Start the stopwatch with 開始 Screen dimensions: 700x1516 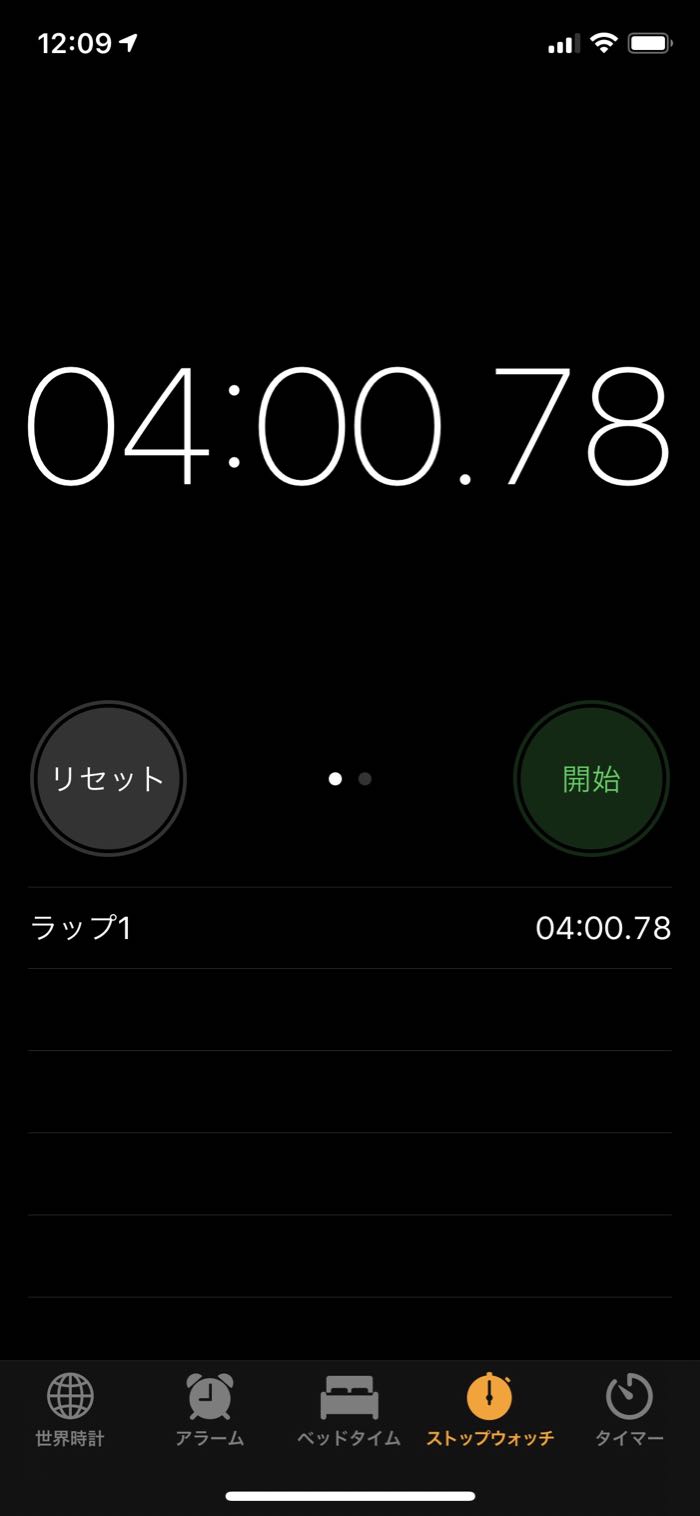tap(591, 778)
